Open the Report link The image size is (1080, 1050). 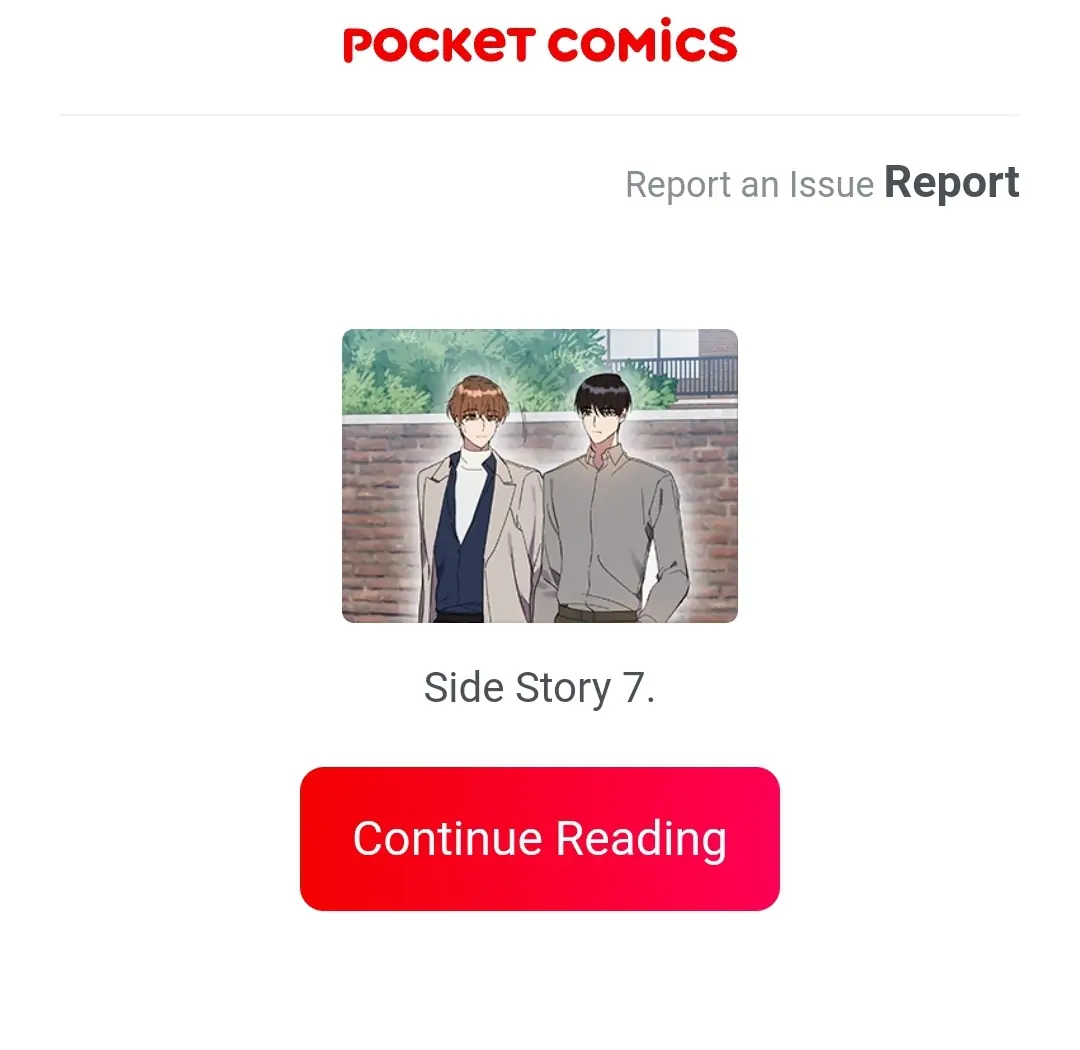pyautogui.click(x=951, y=183)
